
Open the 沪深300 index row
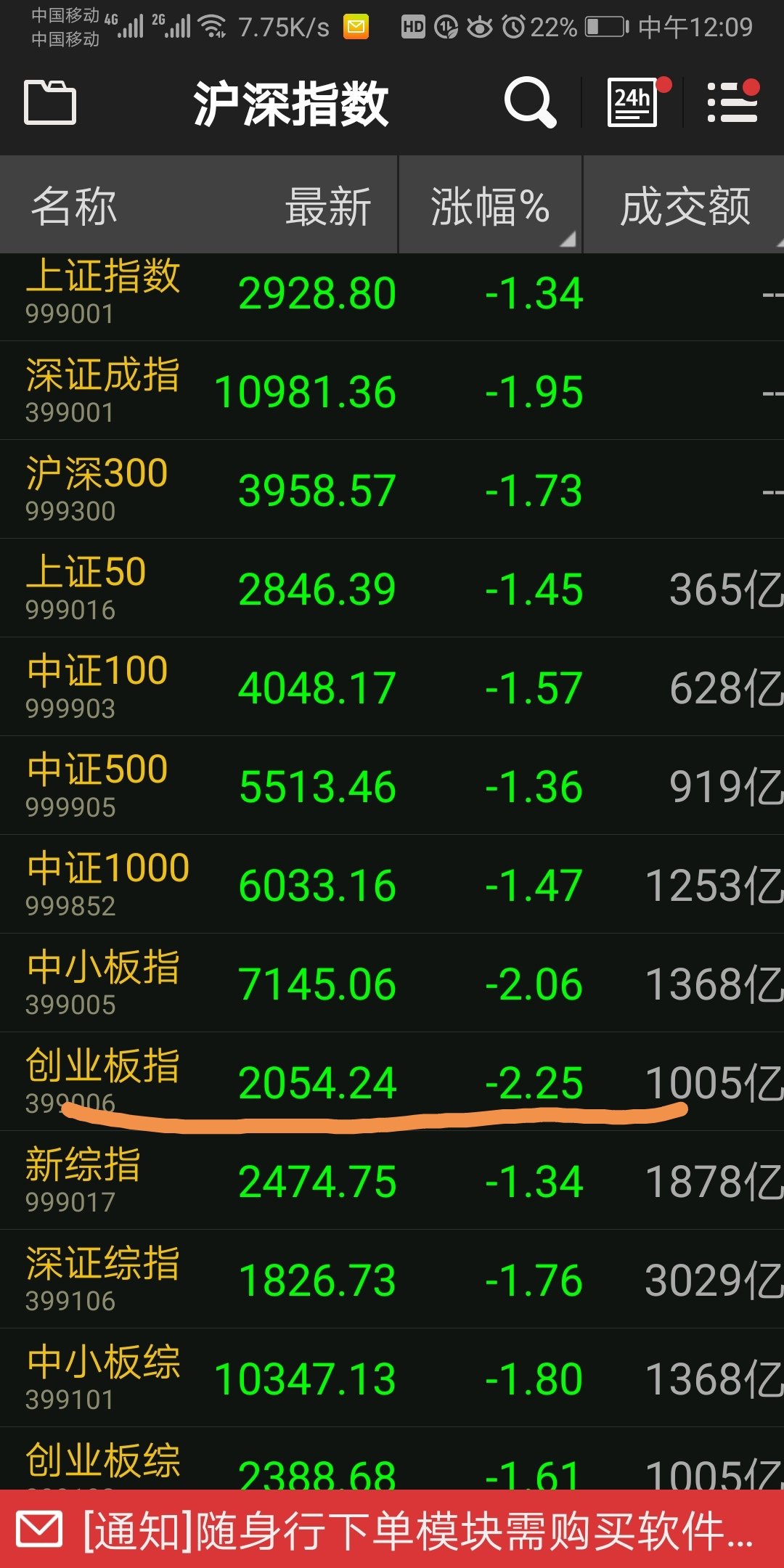click(x=392, y=490)
